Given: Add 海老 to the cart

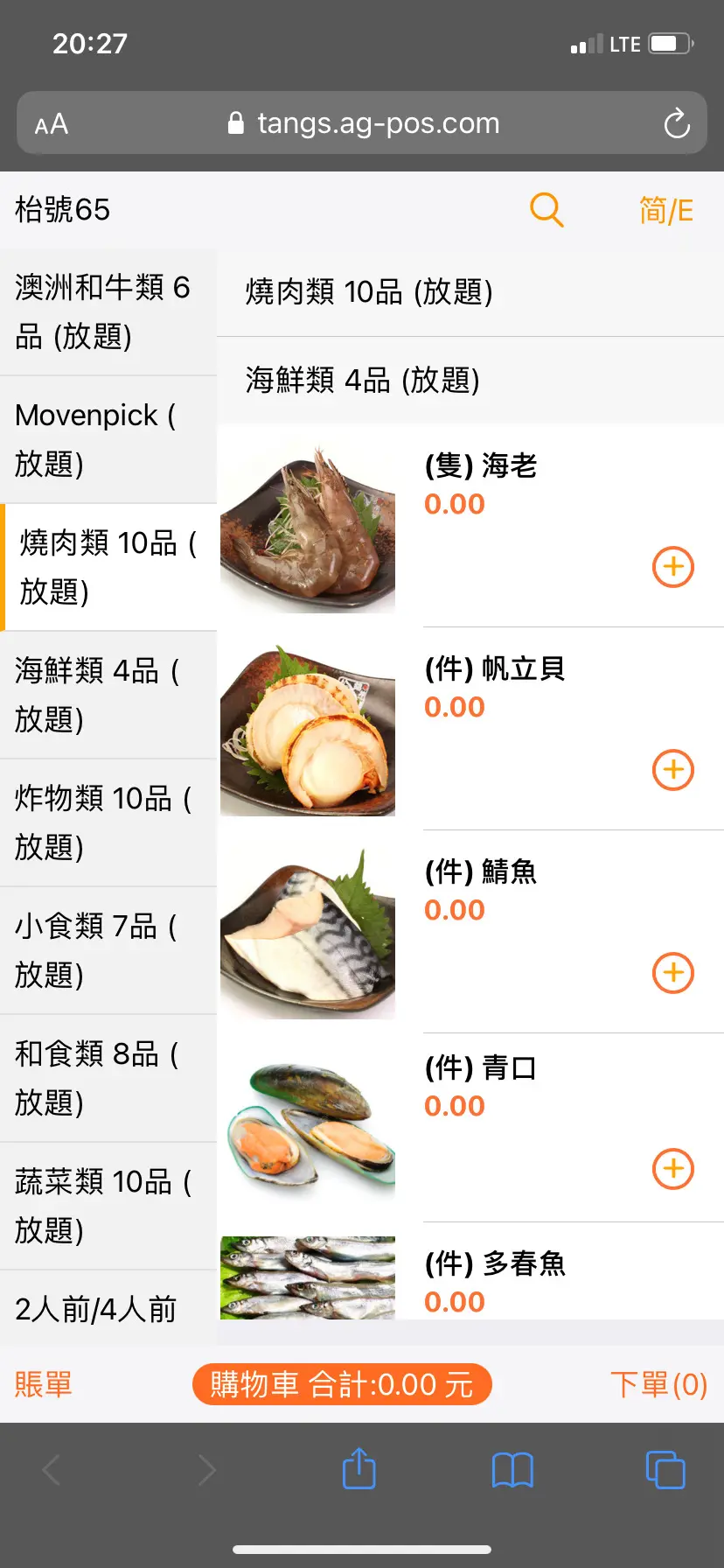Looking at the screenshot, I should click(x=672, y=567).
